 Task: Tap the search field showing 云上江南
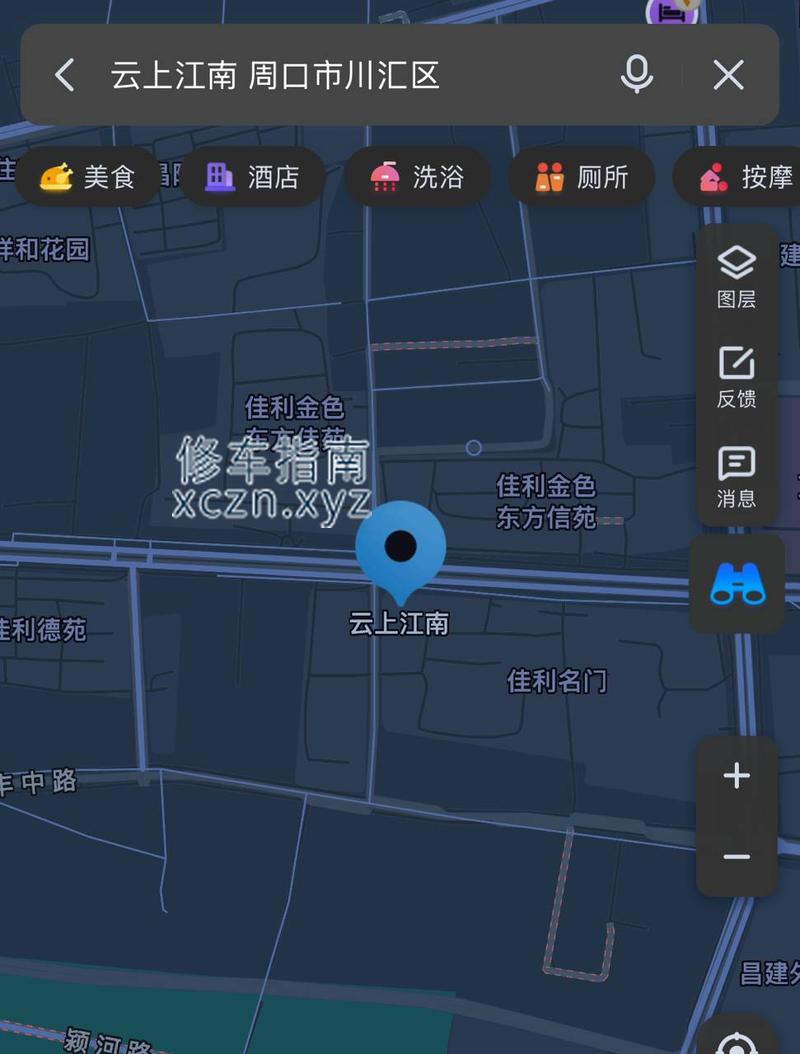tap(340, 76)
